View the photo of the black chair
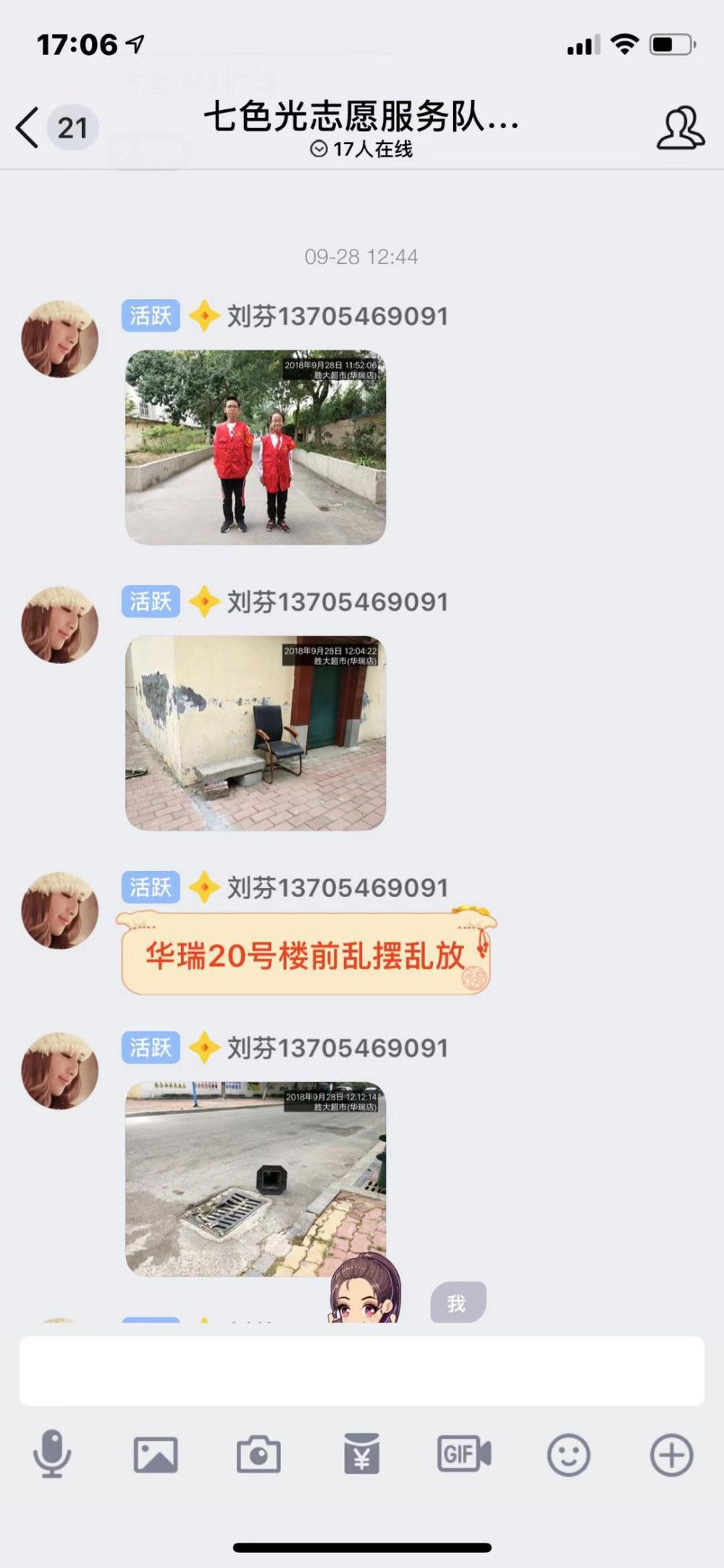This screenshot has width=724, height=1568. point(256,733)
